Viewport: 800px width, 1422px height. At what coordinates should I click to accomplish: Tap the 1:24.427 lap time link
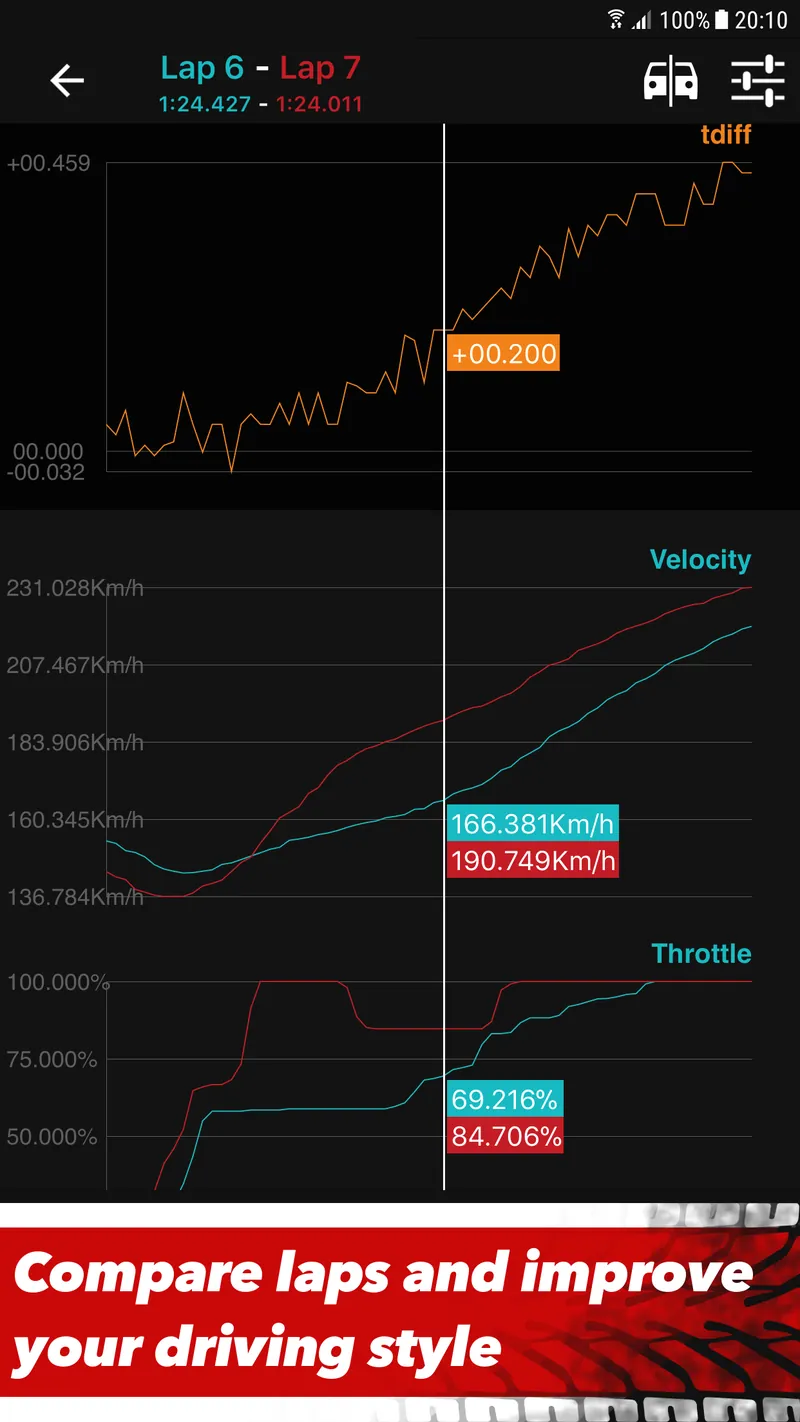click(203, 103)
